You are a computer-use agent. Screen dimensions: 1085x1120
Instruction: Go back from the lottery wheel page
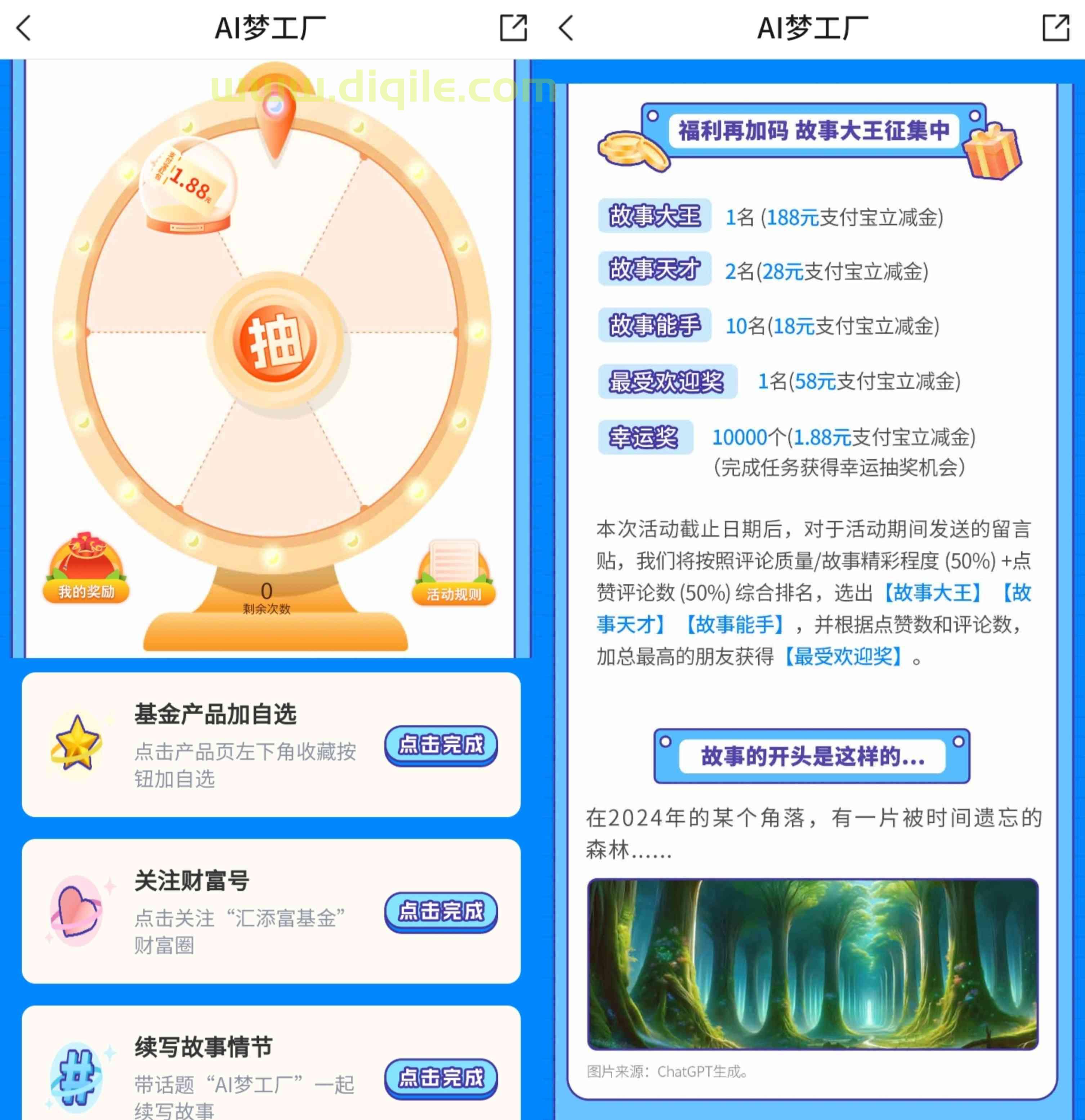tap(24, 28)
